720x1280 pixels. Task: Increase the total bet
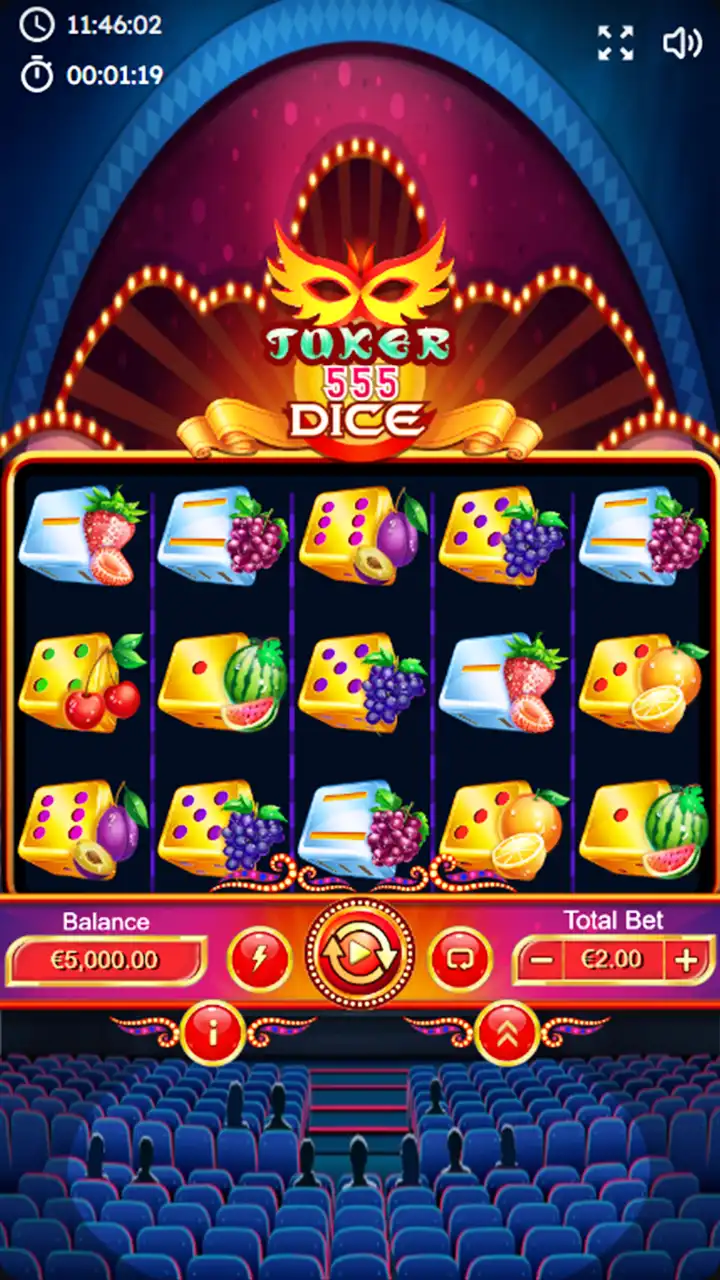click(686, 961)
